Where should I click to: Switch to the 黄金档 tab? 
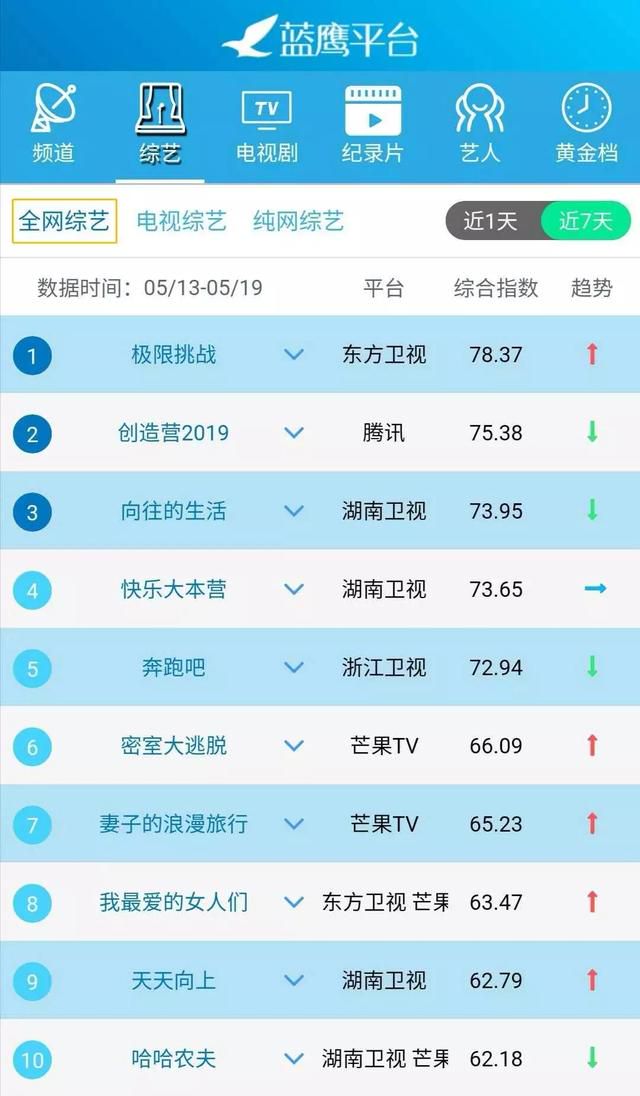coord(586,124)
